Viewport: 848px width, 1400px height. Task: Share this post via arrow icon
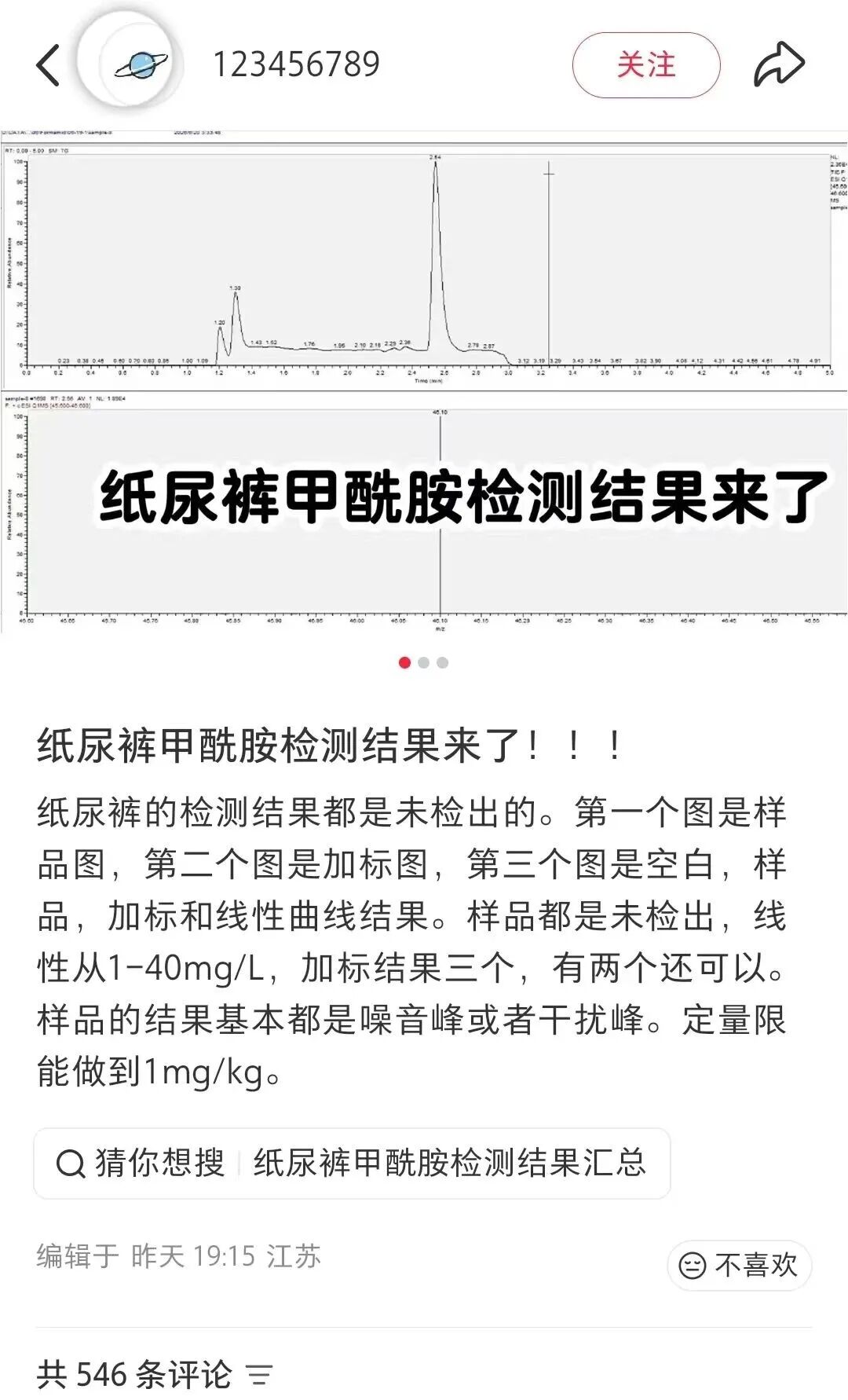[779, 64]
